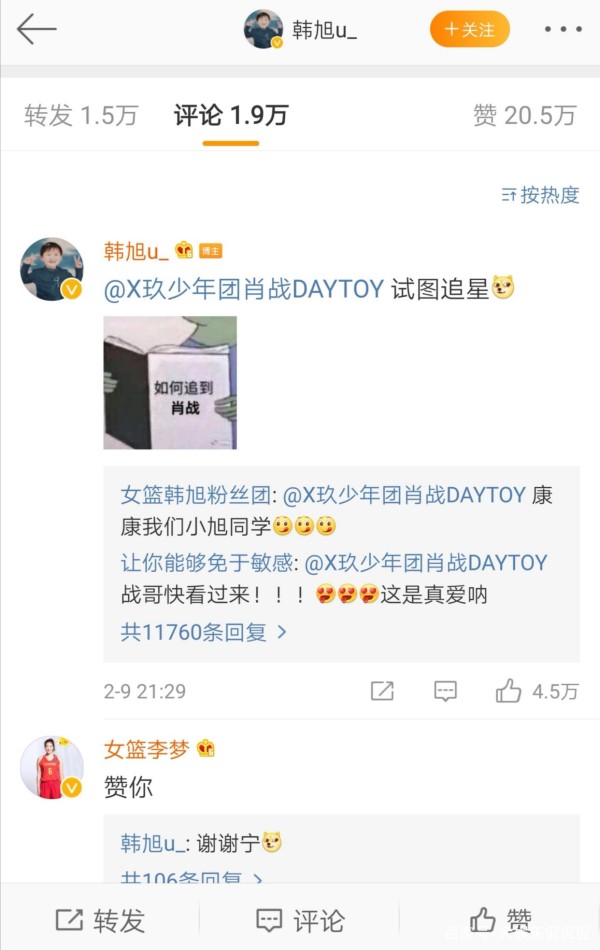The width and height of the screenshot is (600, 950).
Task: Change the 按热度 comment sorting
Action: coord(540,195)
